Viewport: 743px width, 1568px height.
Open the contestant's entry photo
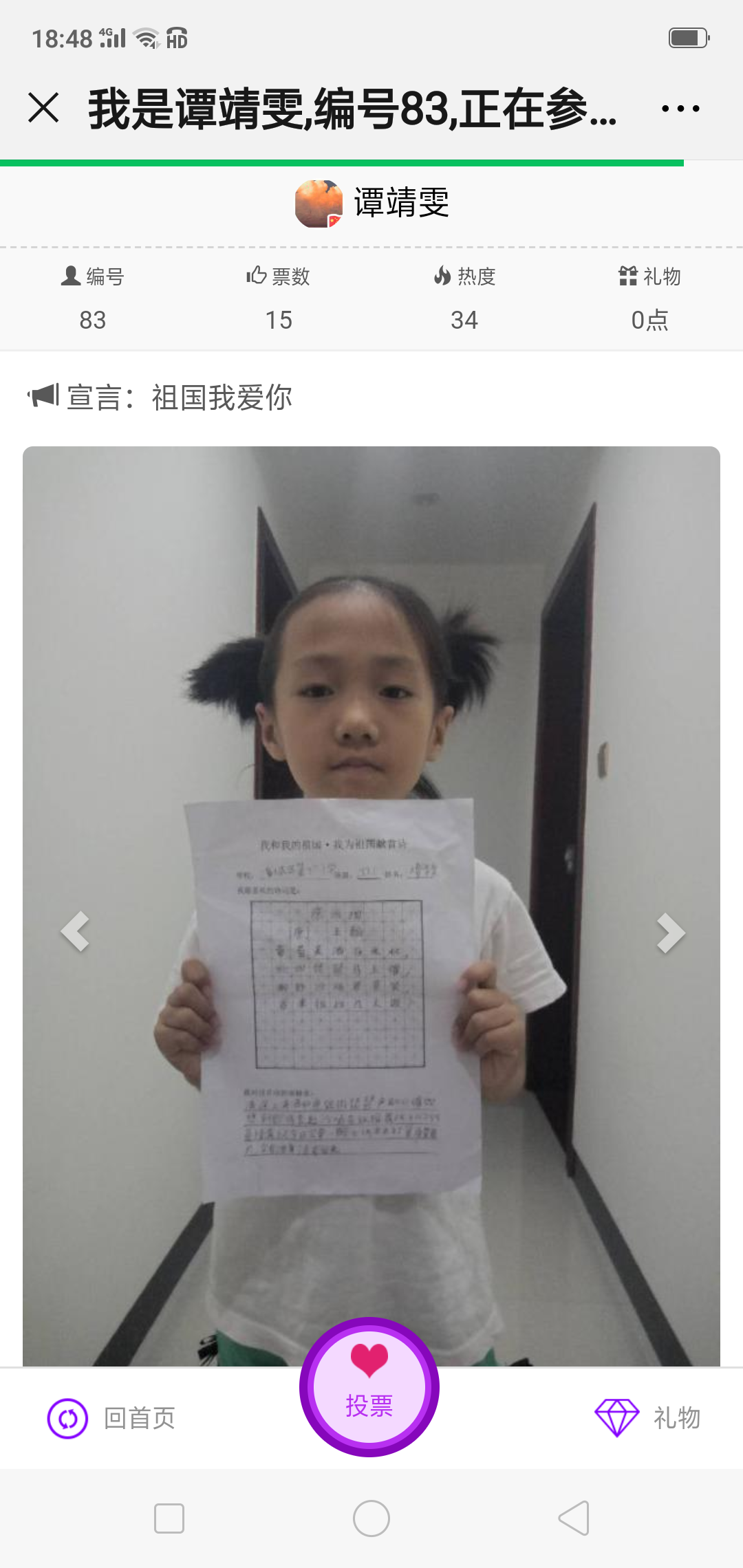[371, 825]
